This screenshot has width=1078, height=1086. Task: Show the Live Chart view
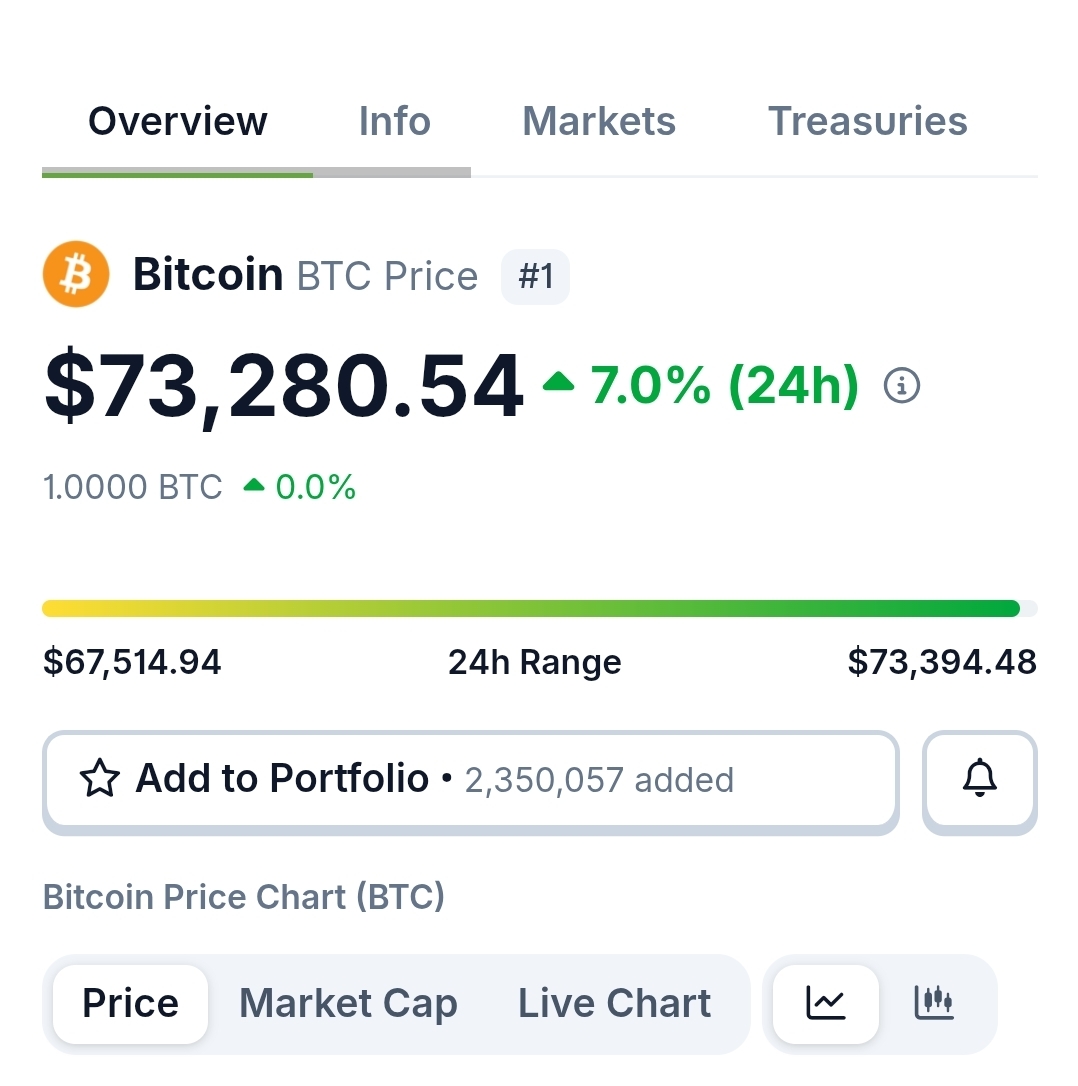pos(614,1003)
